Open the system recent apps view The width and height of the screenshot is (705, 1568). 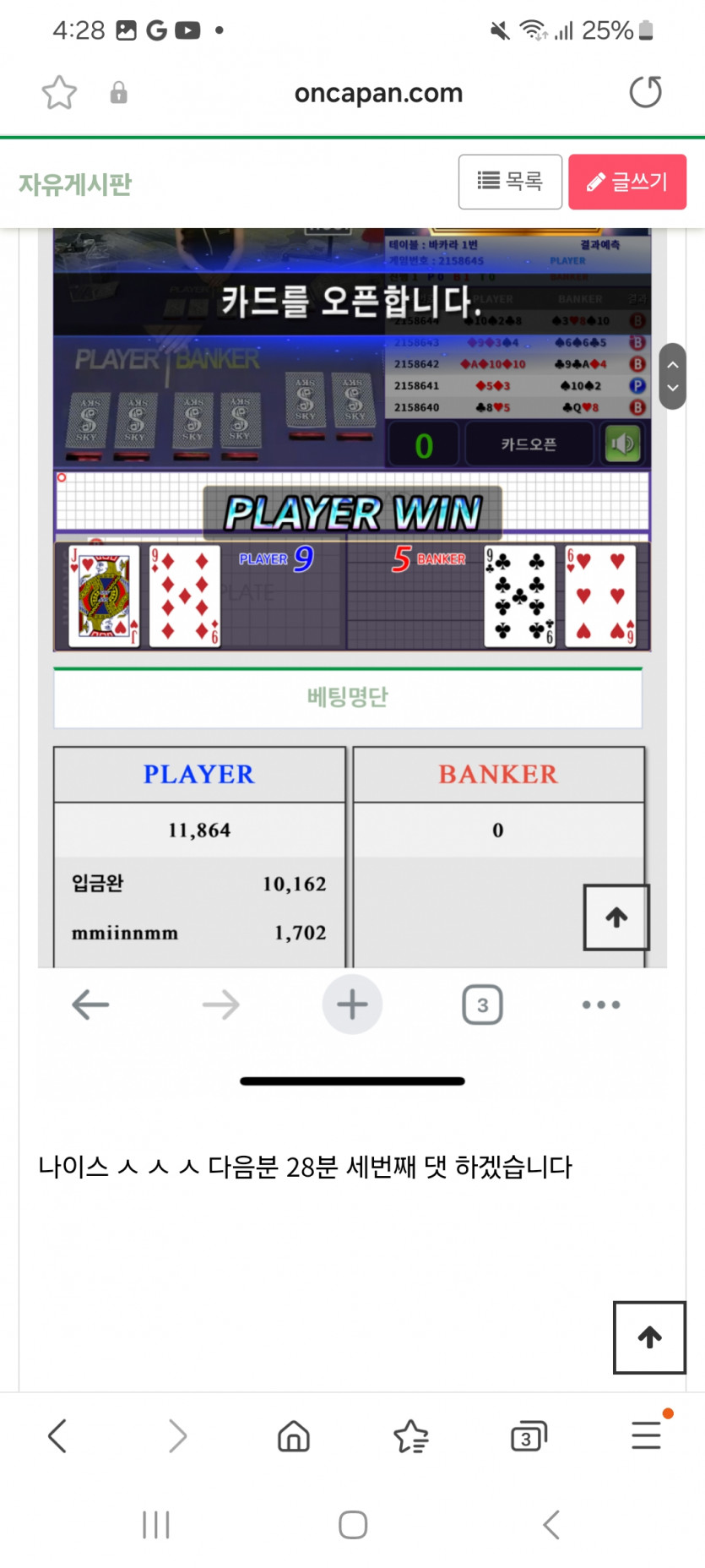[x=156, y=1525]
